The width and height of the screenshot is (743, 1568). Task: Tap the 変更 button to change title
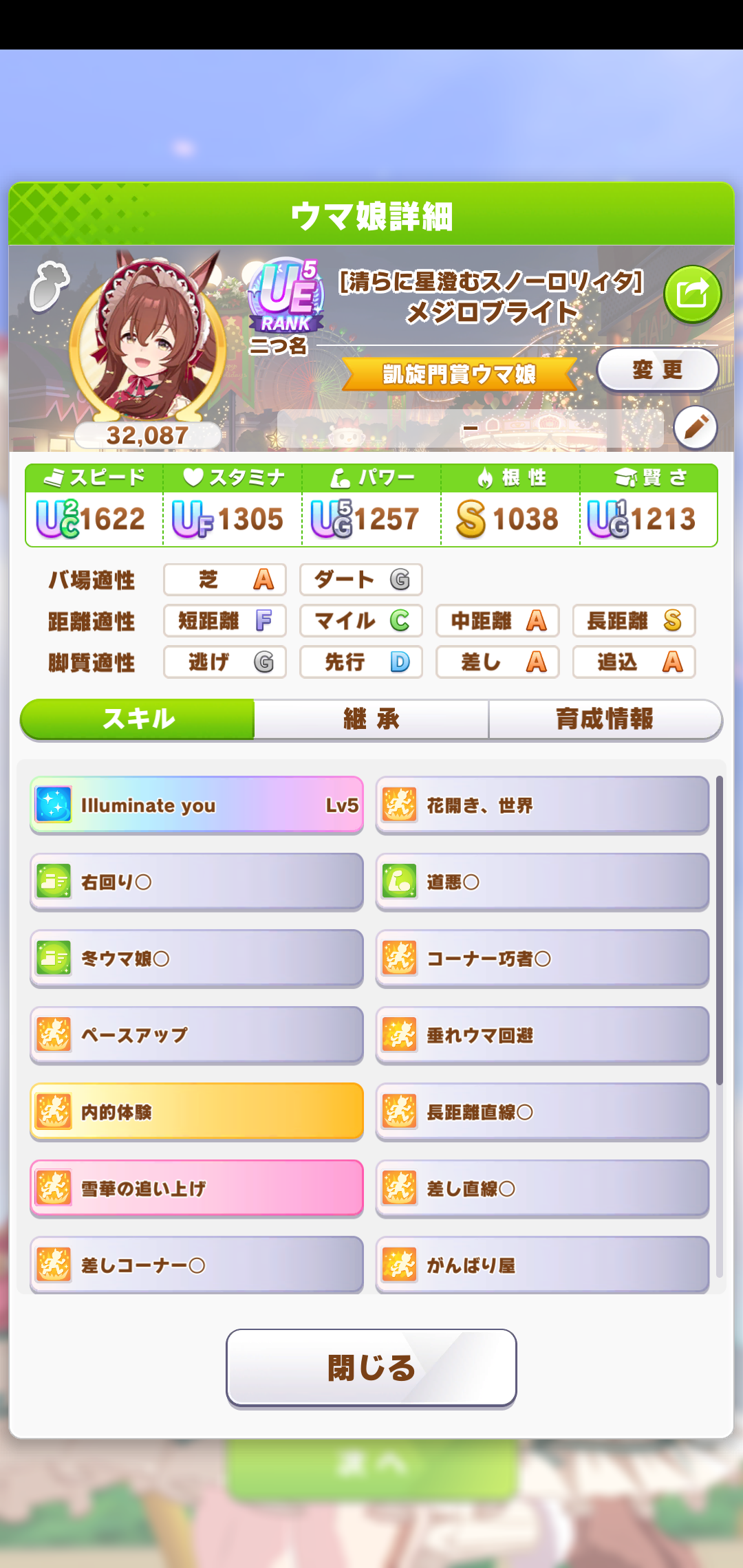click(658, 370)
